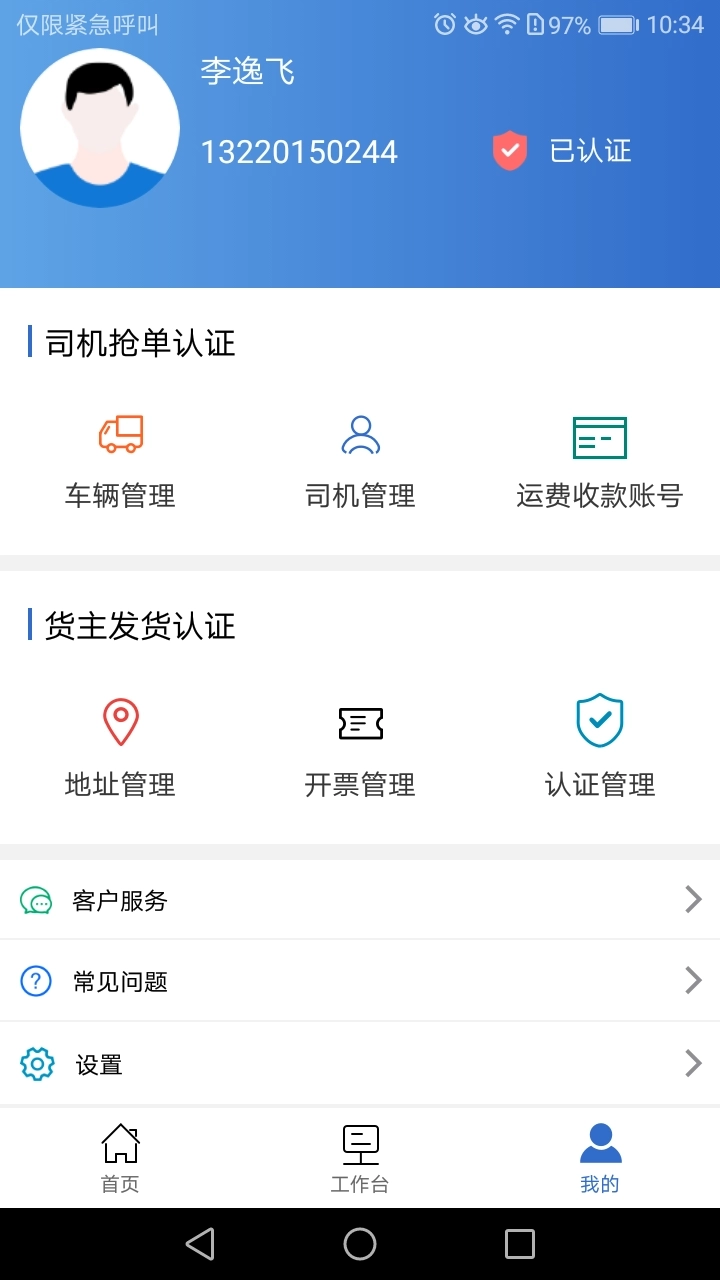Select the 认证管理 shield verification icon
Viewport: 720px width, 1280px height.
pyautogui.click(x=598, y=720)
